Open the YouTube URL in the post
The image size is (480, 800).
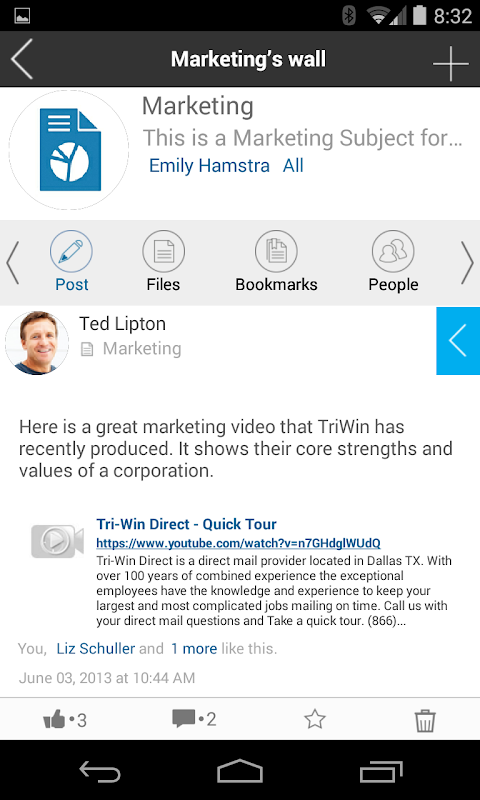pyautogui.click(x=238, y=543)
